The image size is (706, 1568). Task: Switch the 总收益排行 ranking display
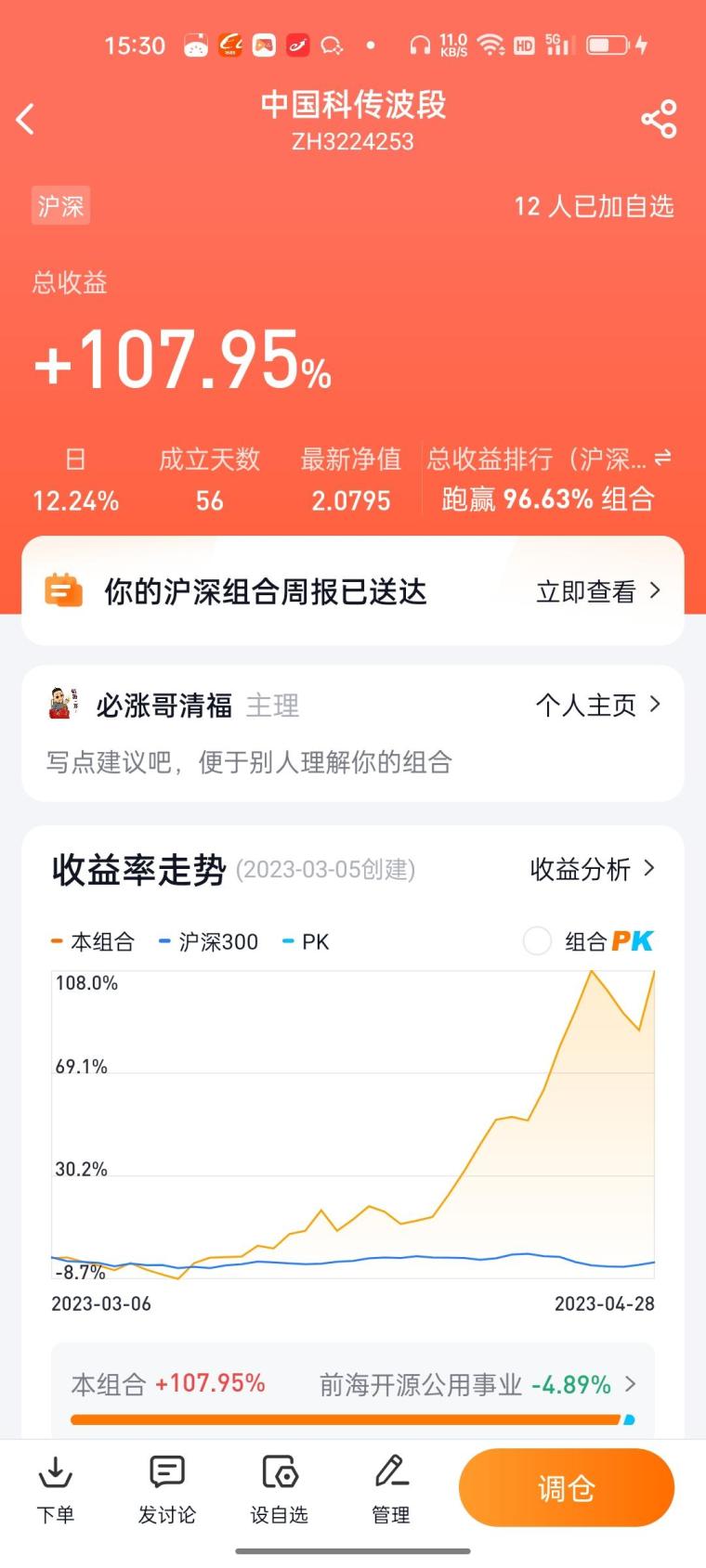(662, 458)
